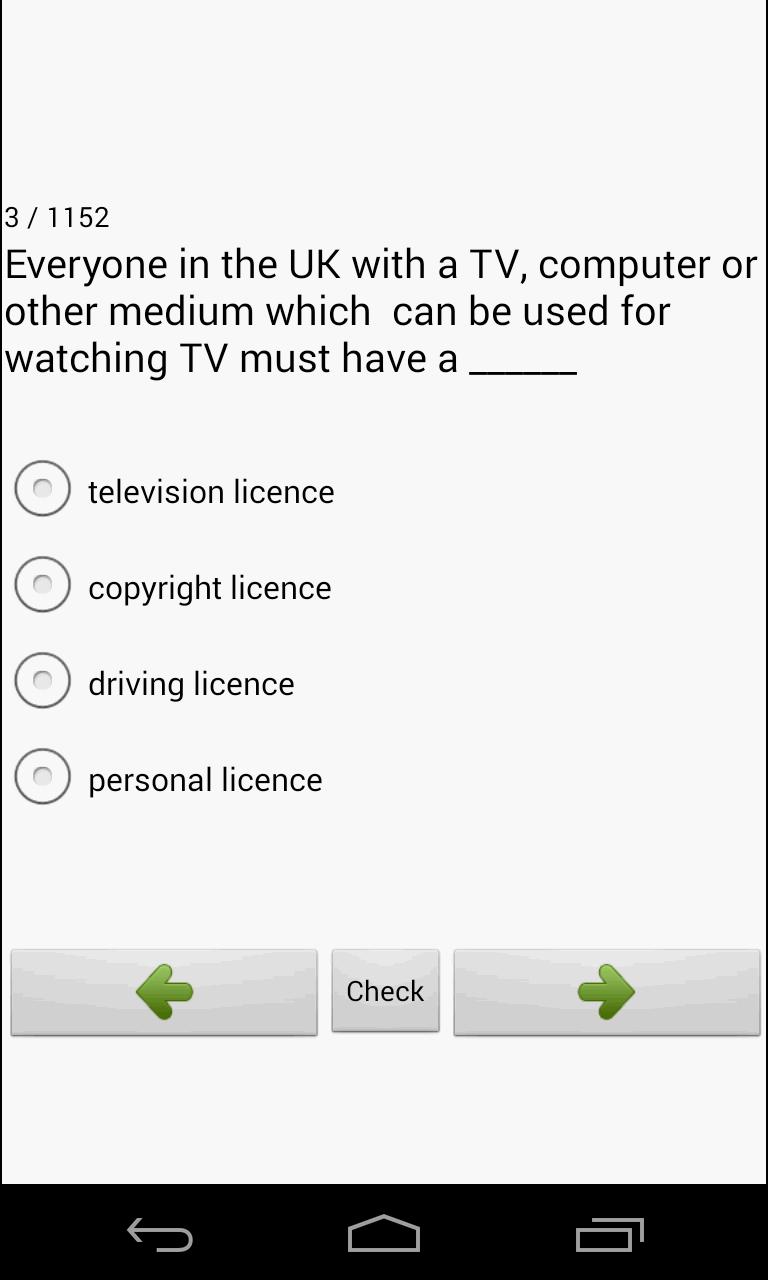
Task: Mark personal licence as the answer
Action: (43, 777)
